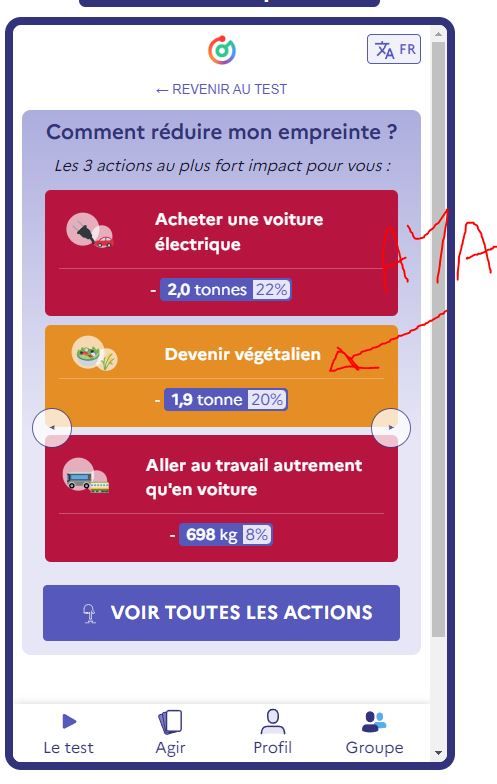Return to the test via Revenir au test
Image resolution: width=497 pixels, height=784 pixels.
click(x=222, y=90)
